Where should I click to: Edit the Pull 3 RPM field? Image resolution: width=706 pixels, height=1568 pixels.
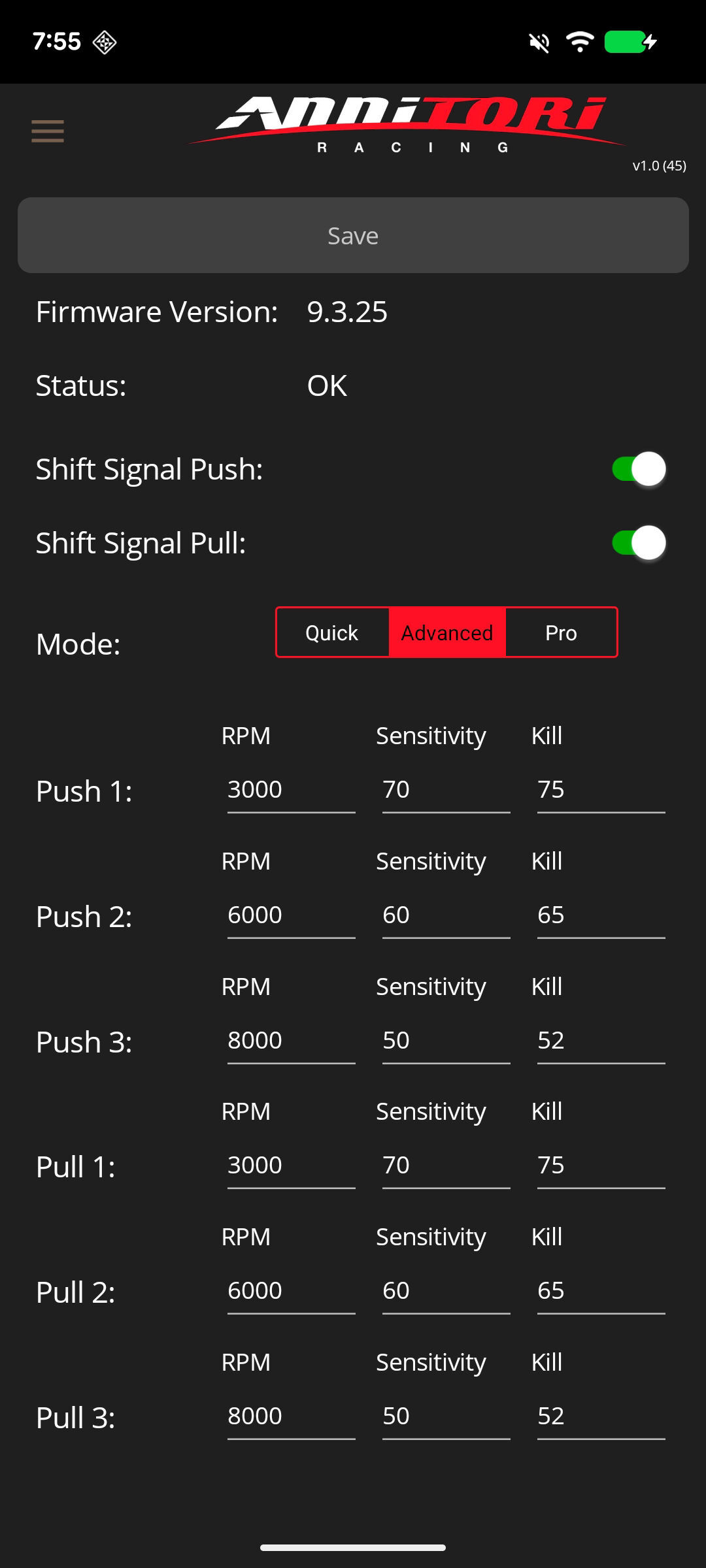[x=291, y=1416]
